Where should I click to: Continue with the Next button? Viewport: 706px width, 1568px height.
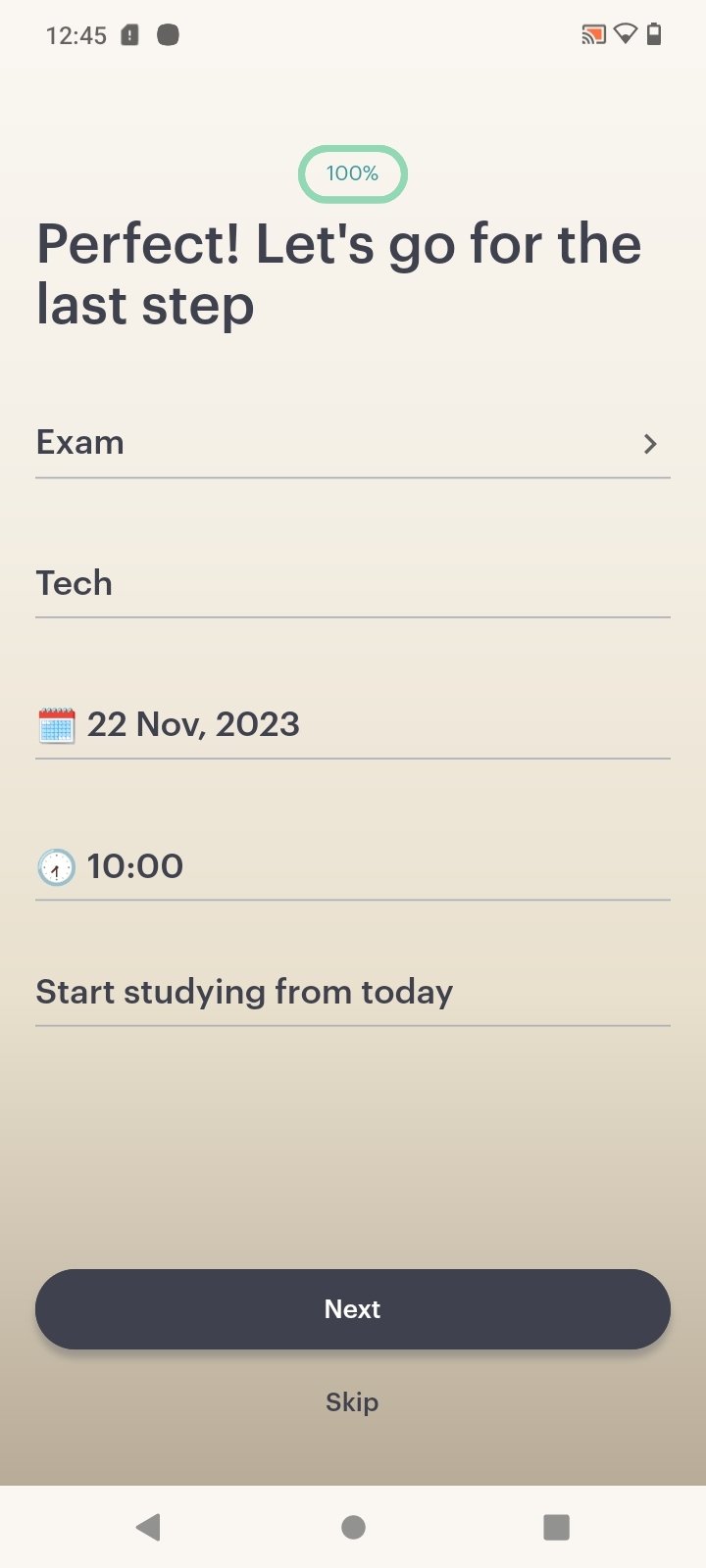(x=353, y=1309)
